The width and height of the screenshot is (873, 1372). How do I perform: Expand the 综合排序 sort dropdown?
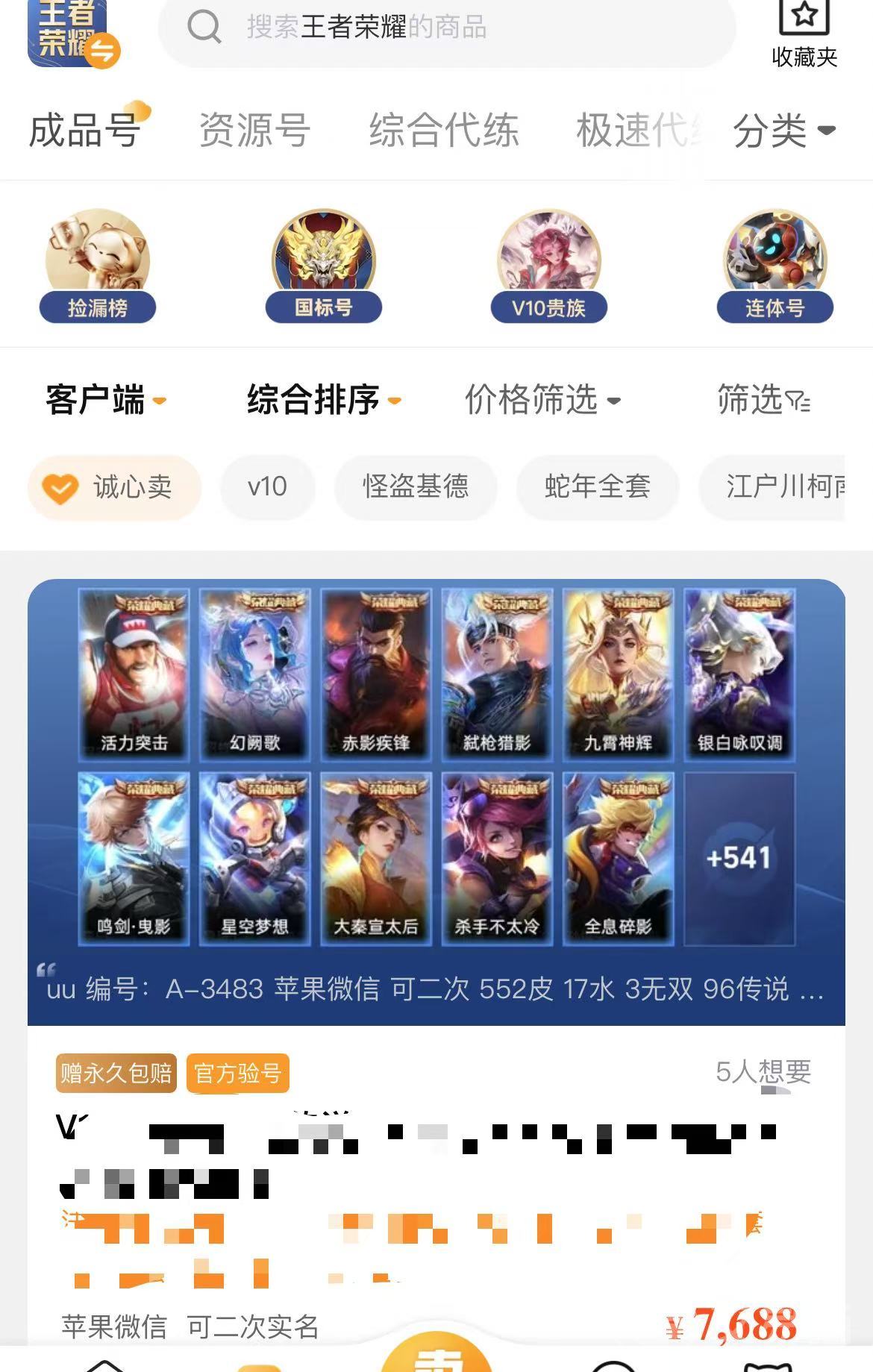pyautogui.click(x=324, y=400)
